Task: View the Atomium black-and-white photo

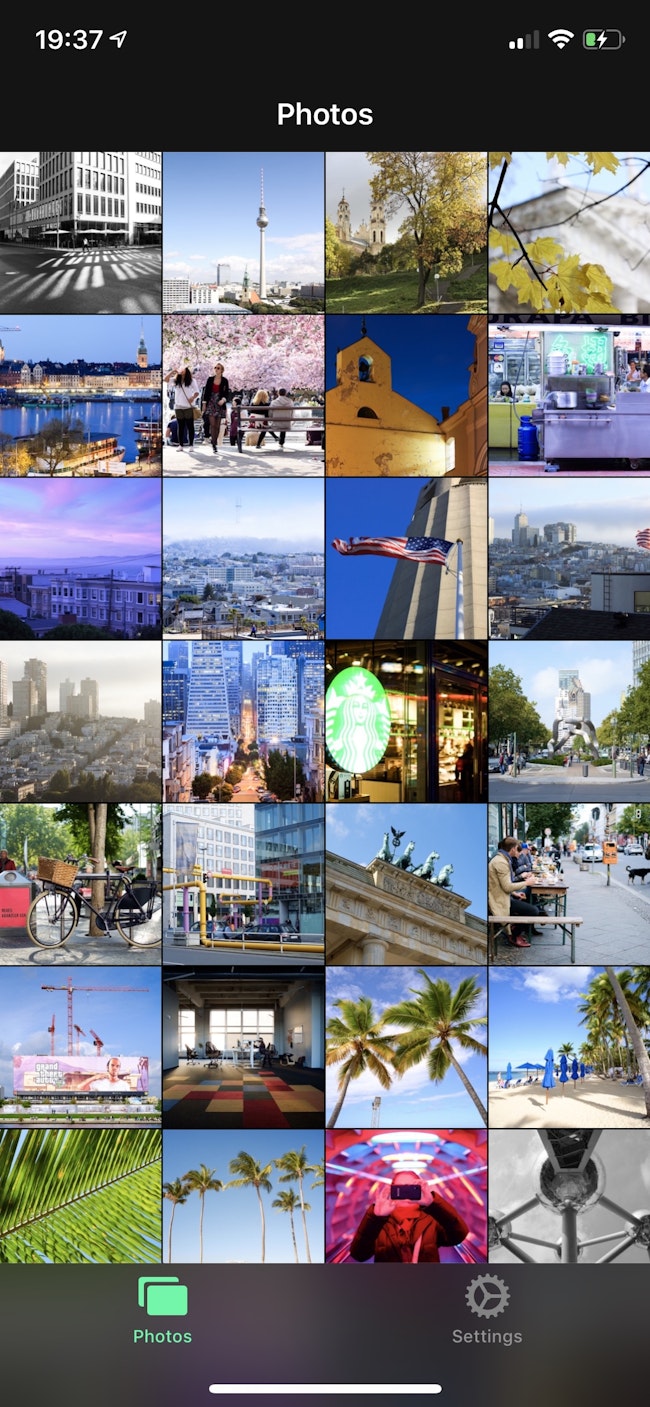Action: [569, 1196]
